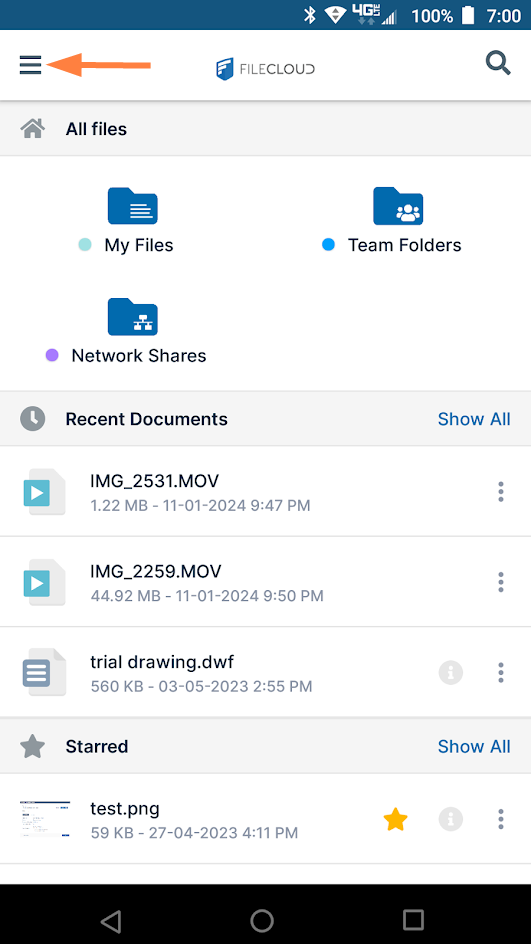Open the My Files folder
Viewport: 531px width, 944px height.
[x=132, y=220]
